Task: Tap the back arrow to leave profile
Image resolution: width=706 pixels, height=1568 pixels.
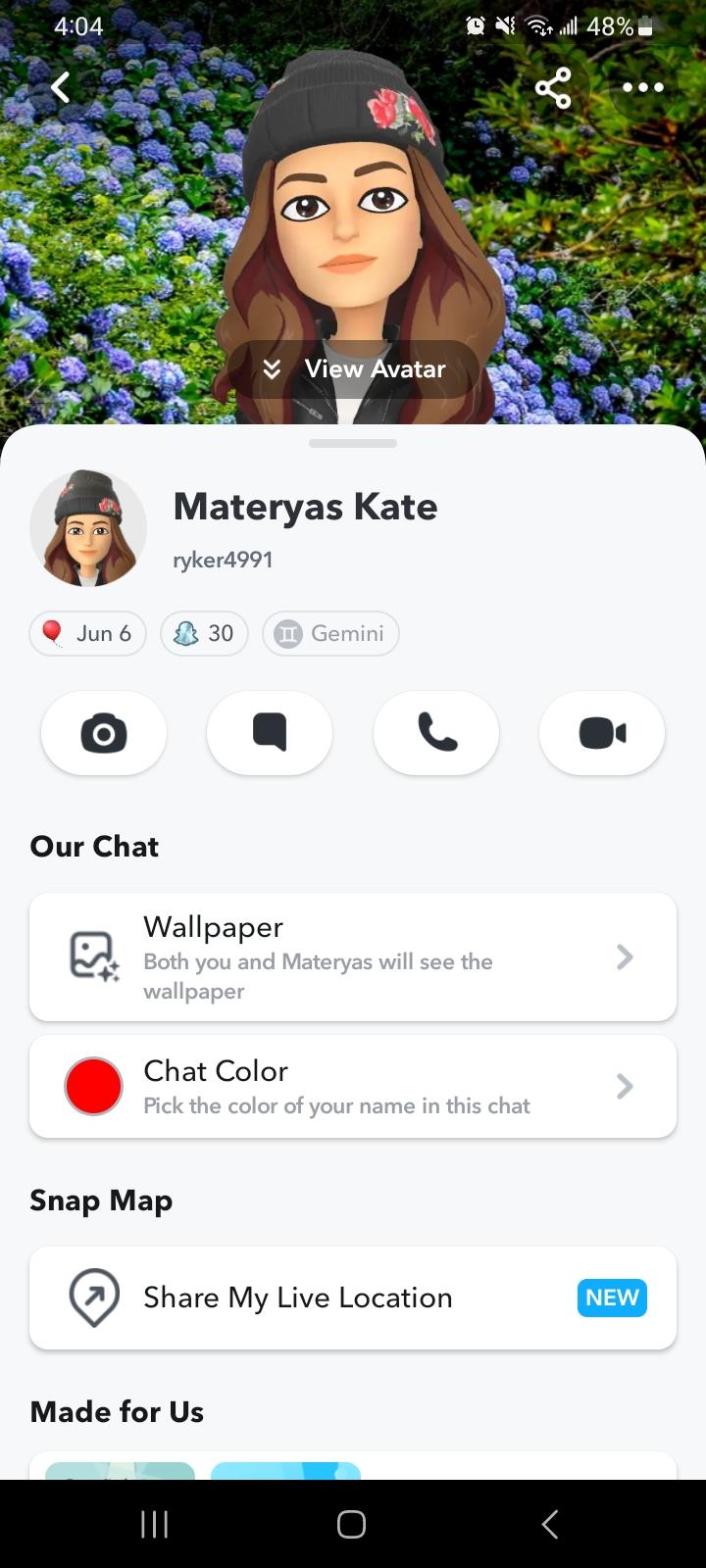Action: 60,87
